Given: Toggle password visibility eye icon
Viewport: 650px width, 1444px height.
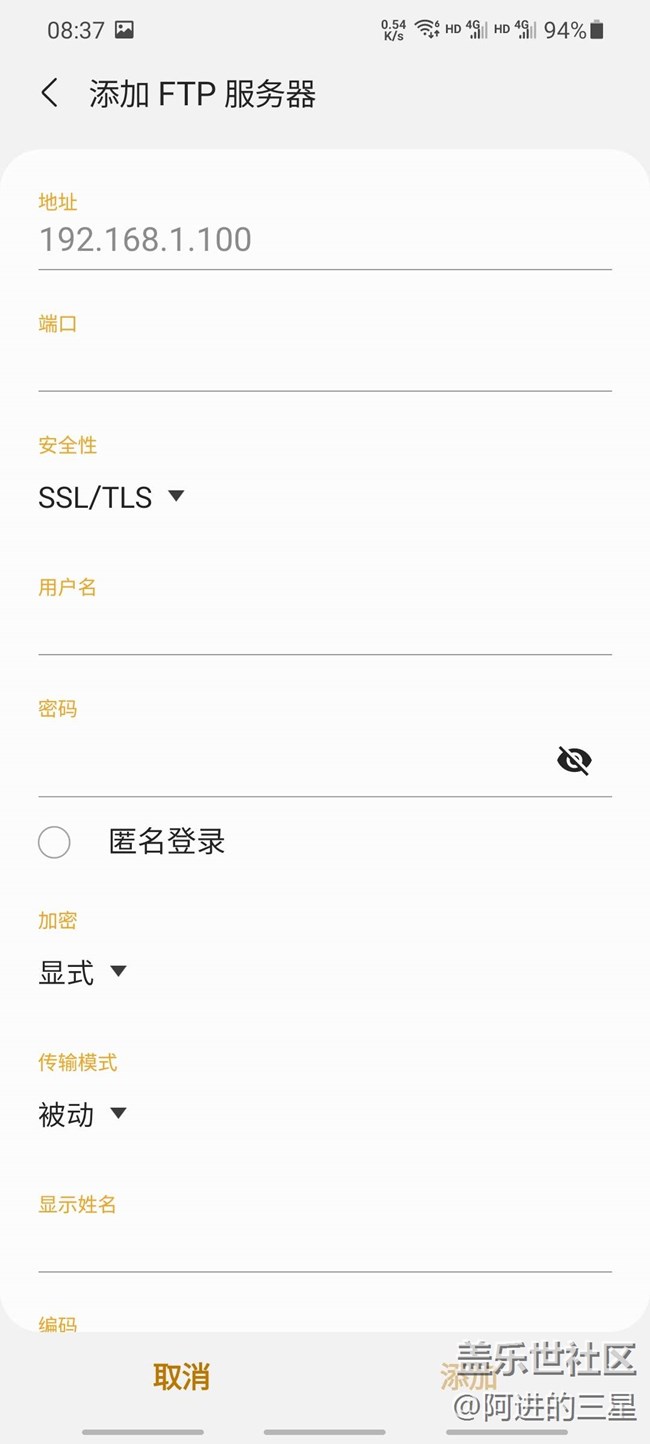Looking at the screenshot, I should pyautogui.click(x=574, y=762).
